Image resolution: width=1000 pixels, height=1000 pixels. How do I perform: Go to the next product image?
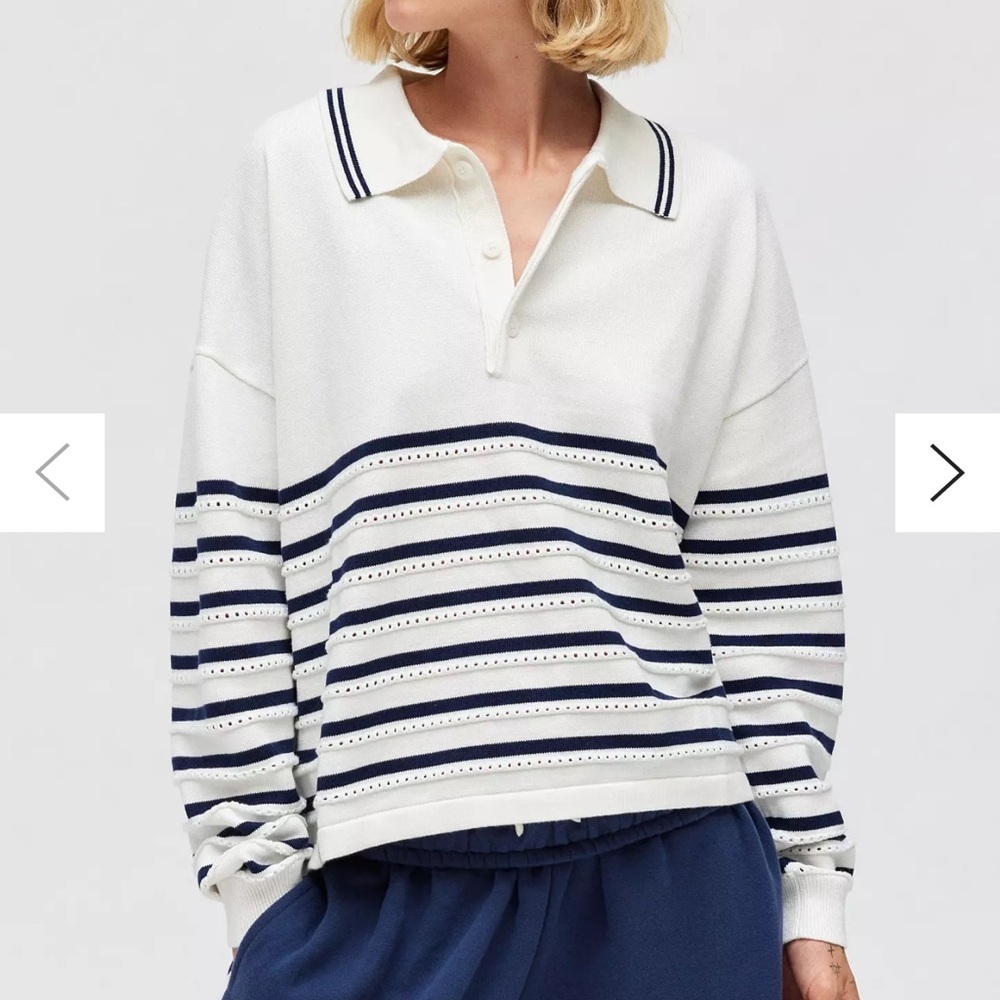pos(946,472)
